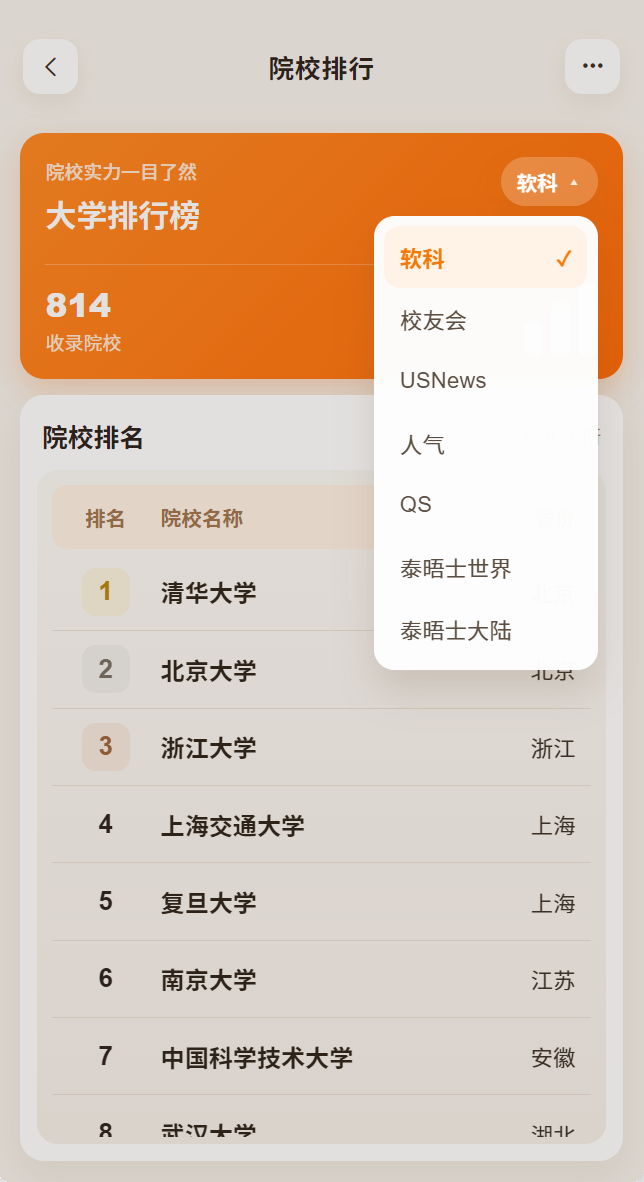Open 浙江大学 details

point(321,747)
